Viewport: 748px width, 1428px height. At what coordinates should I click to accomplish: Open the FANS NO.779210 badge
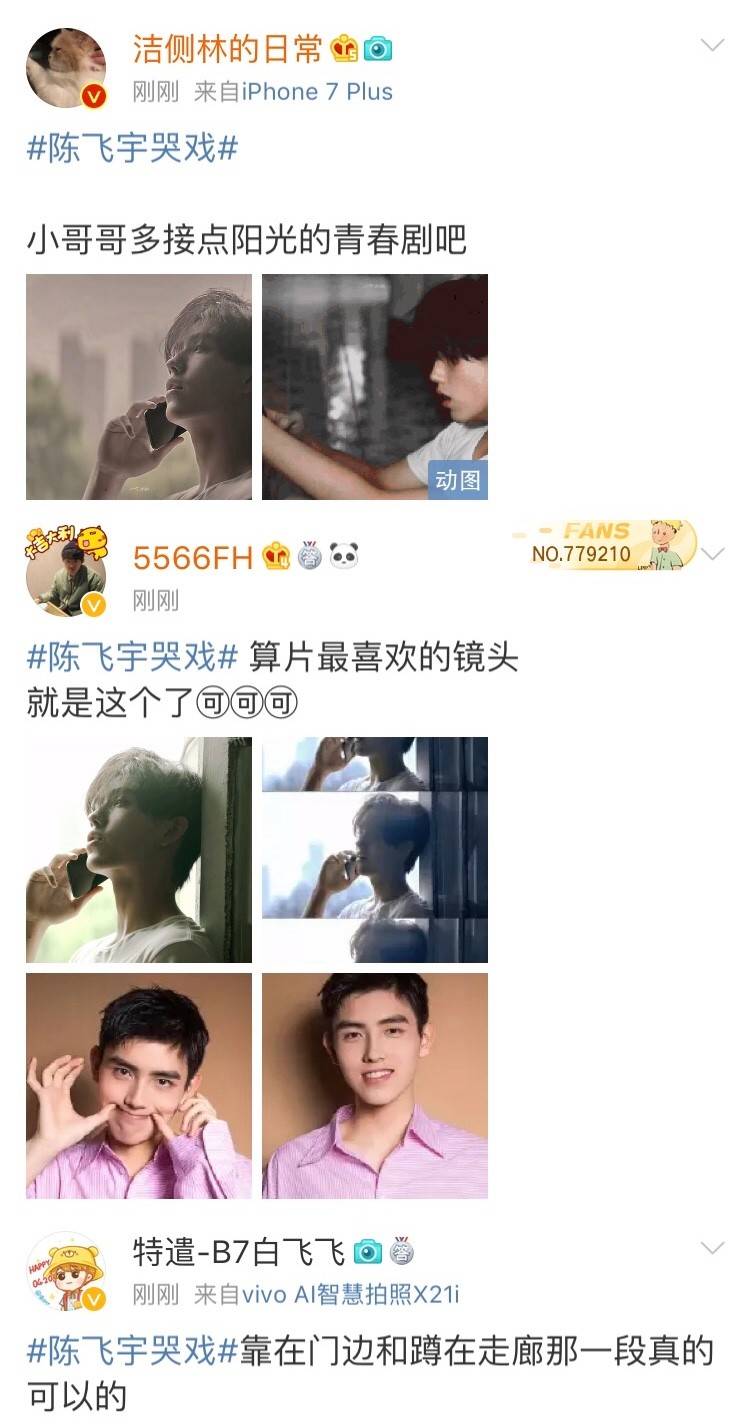coord(603,545)
